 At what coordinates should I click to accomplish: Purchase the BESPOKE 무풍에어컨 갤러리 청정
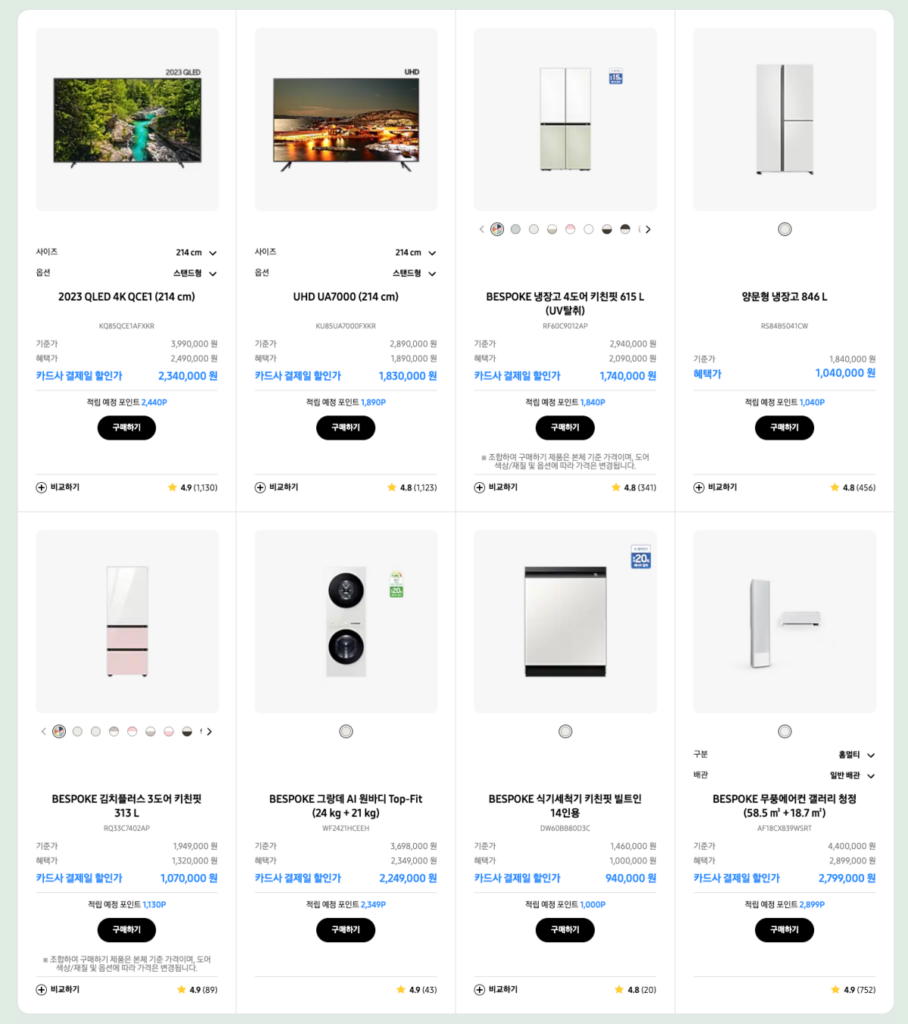click(x=784, y=930)
